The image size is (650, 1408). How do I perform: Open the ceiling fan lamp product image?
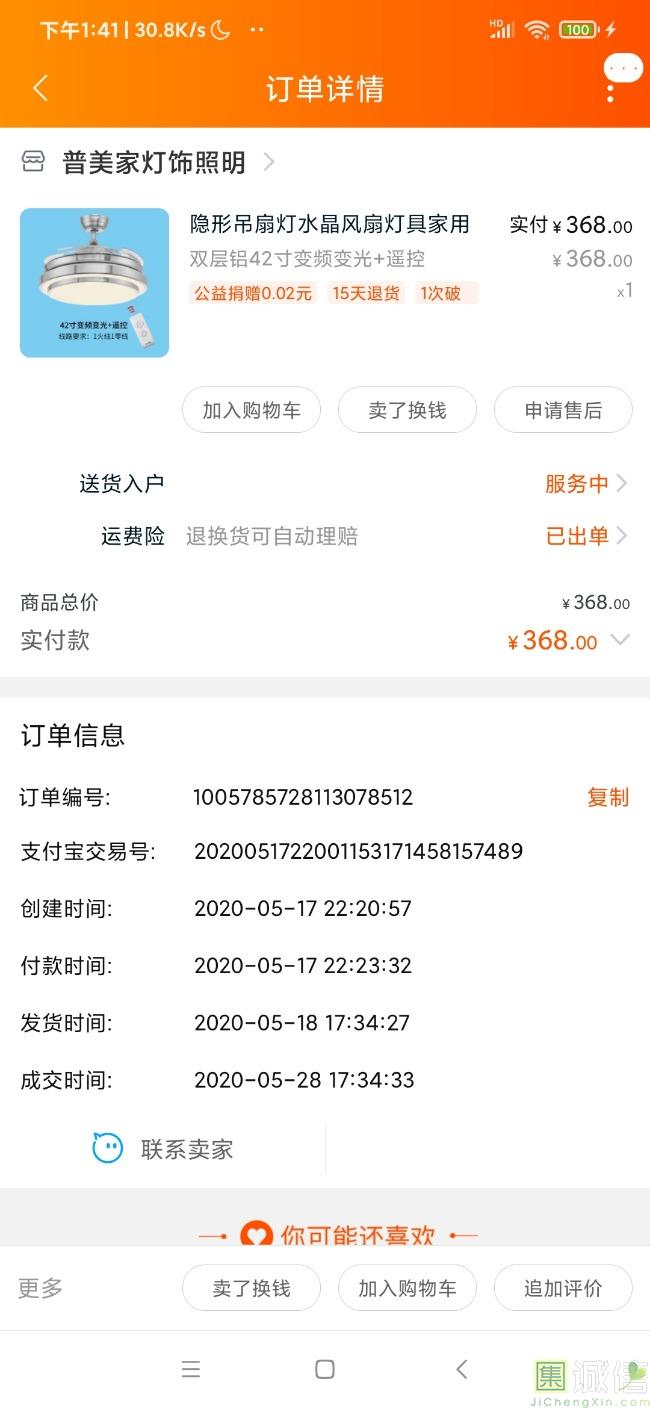click(x=94, y=283)
